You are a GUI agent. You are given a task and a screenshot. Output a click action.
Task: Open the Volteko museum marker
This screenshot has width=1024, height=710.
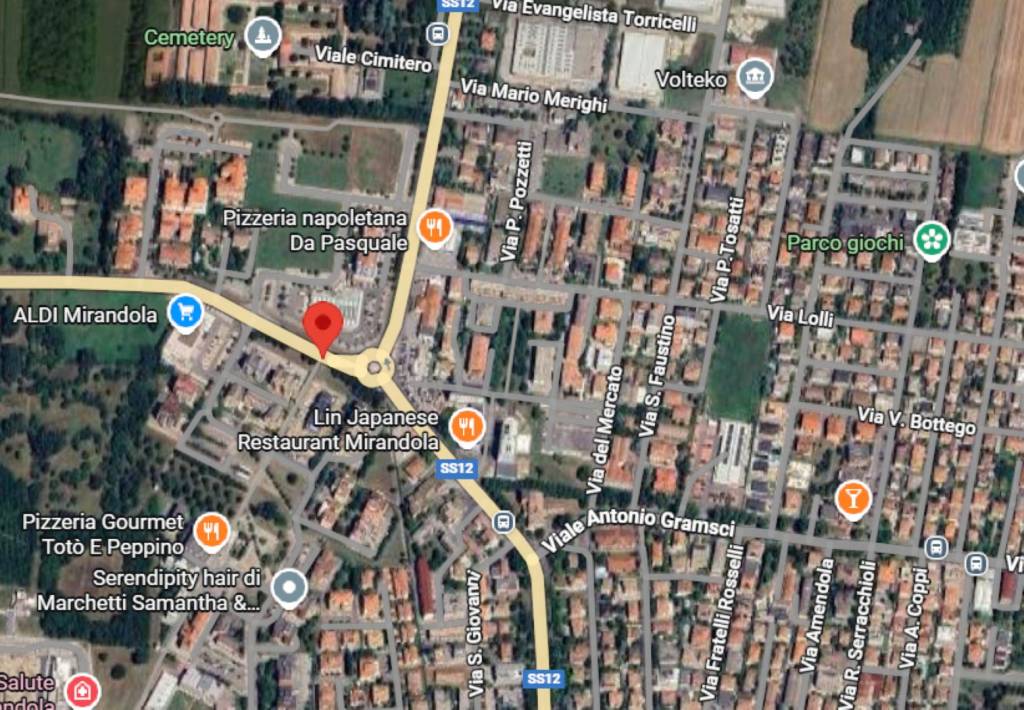[753, 77]
